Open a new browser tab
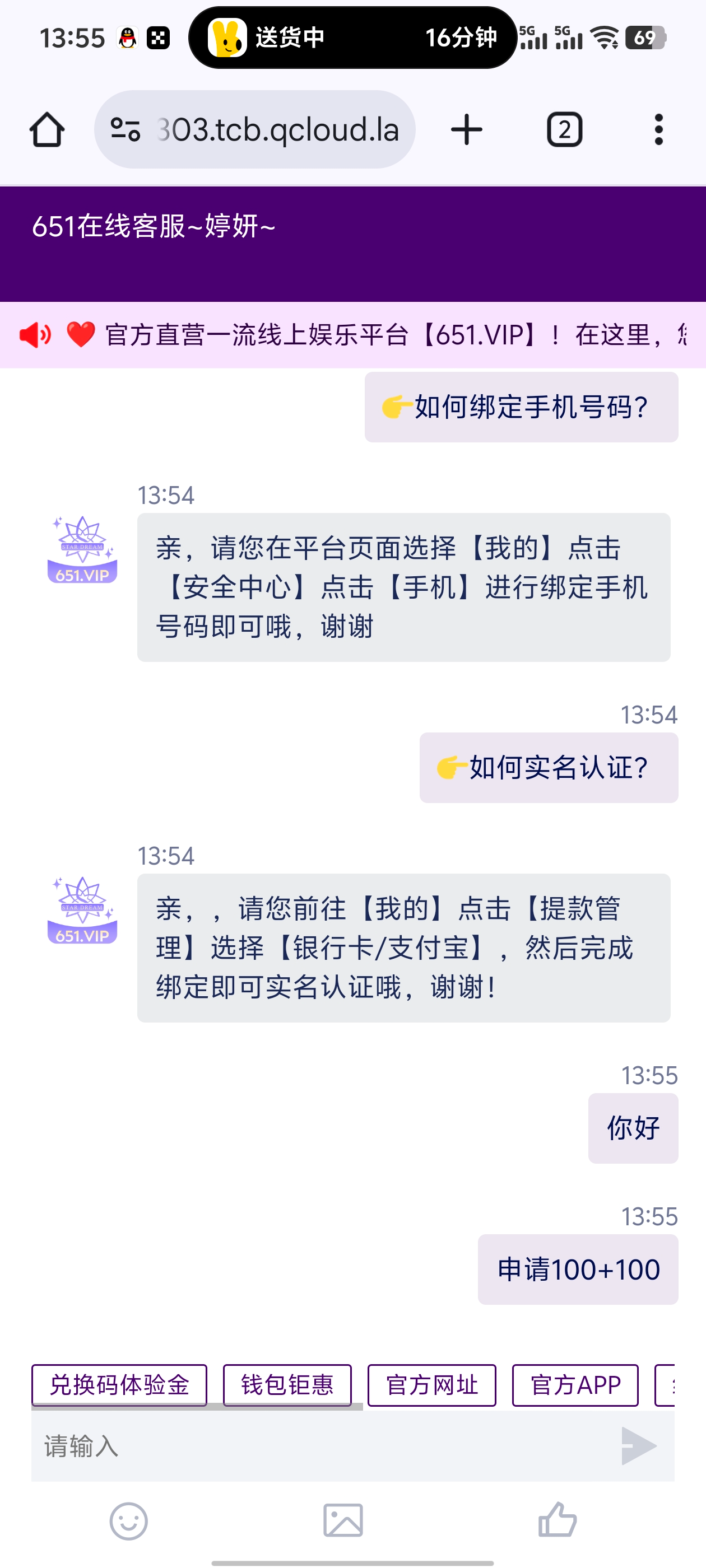Viewport: 706px width, 1568px height. pos(467,130)
